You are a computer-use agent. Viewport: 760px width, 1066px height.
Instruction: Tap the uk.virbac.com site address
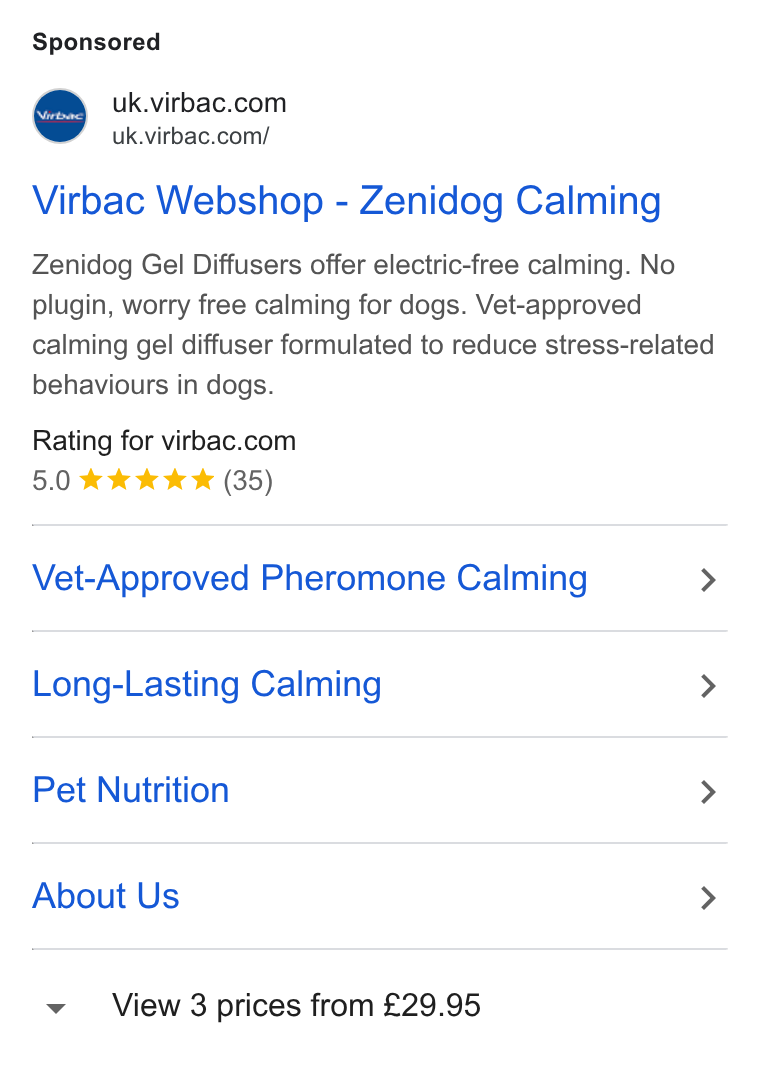199,103
